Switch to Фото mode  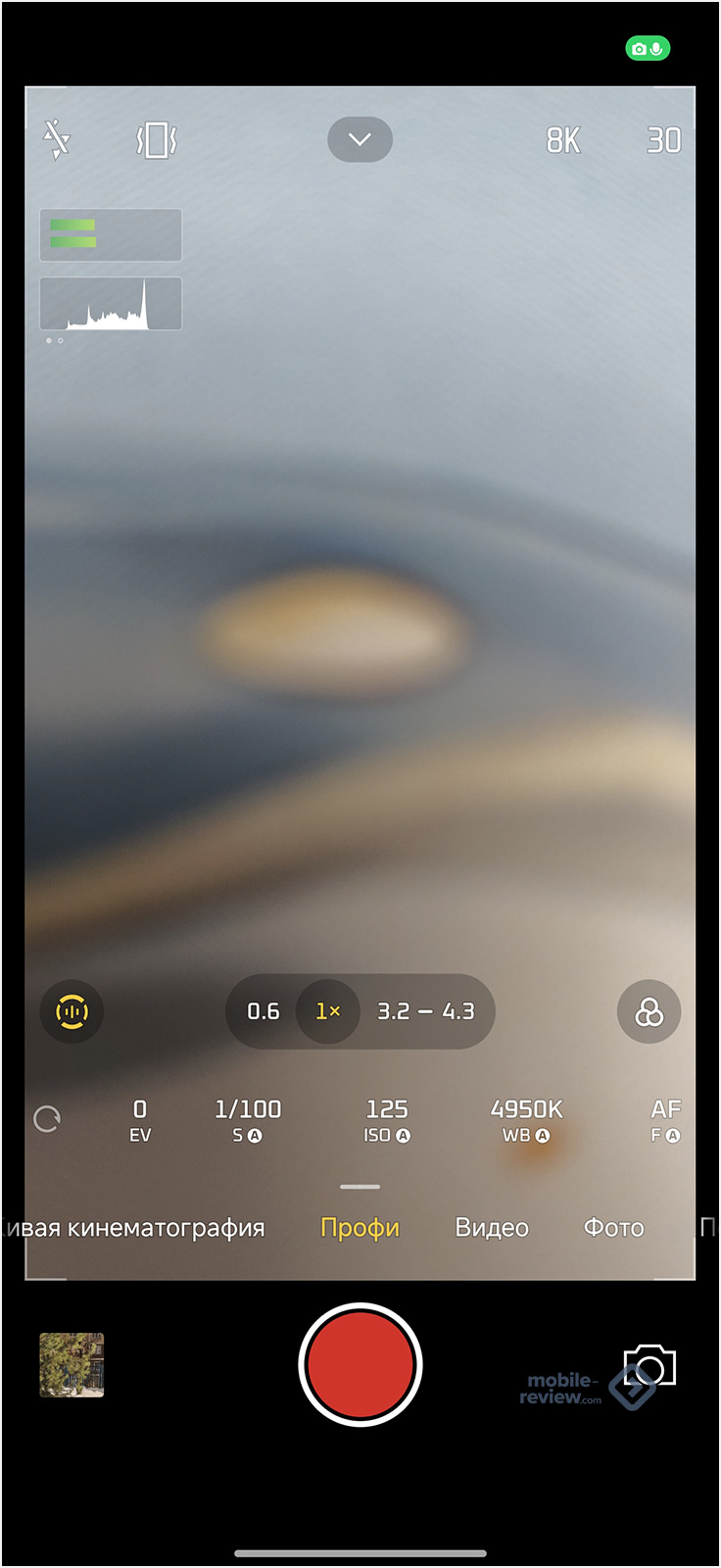pyautogui.click(x=614, y=1228)
